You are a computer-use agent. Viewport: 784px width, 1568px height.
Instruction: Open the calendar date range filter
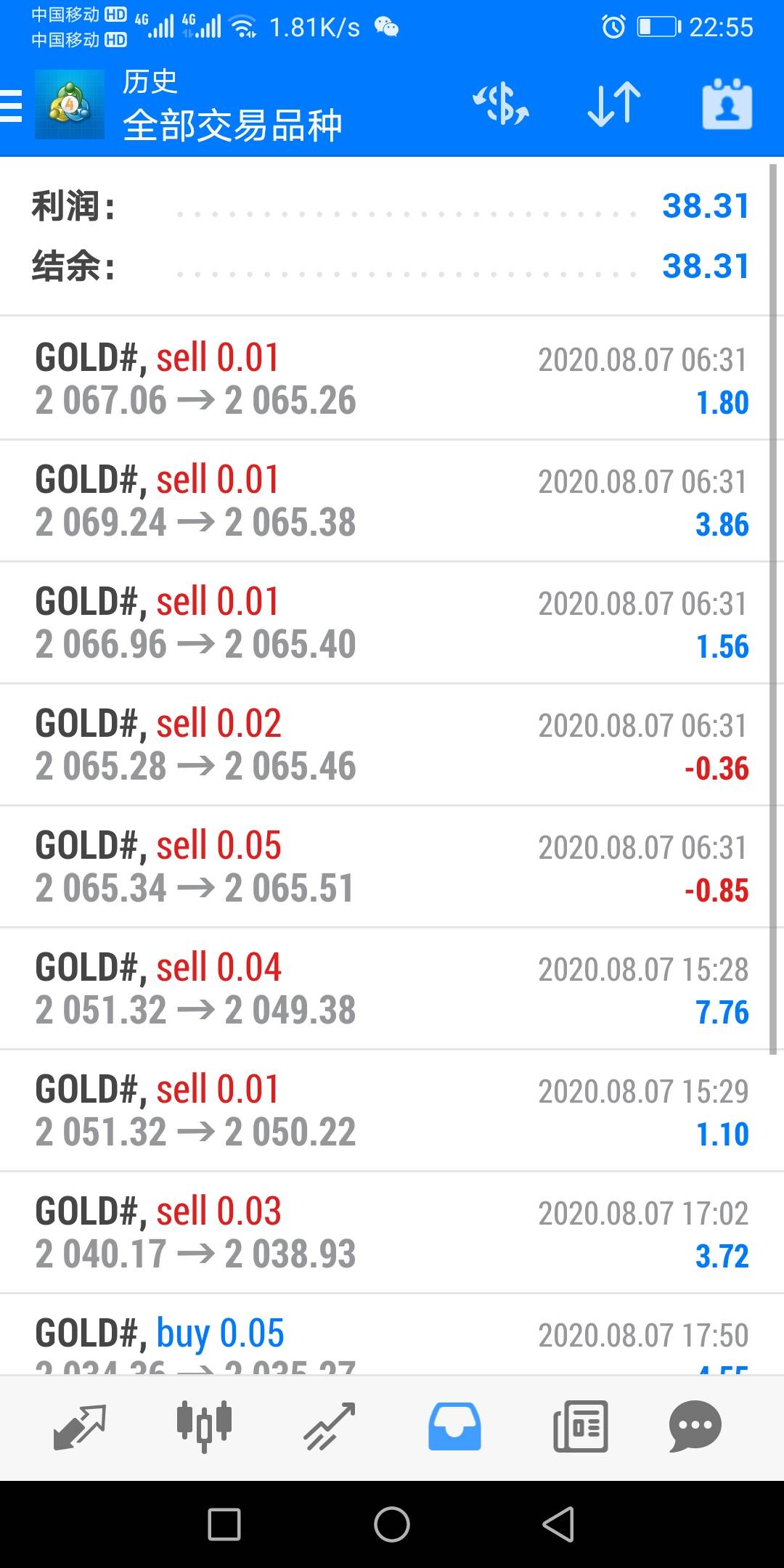coord(727,104)
